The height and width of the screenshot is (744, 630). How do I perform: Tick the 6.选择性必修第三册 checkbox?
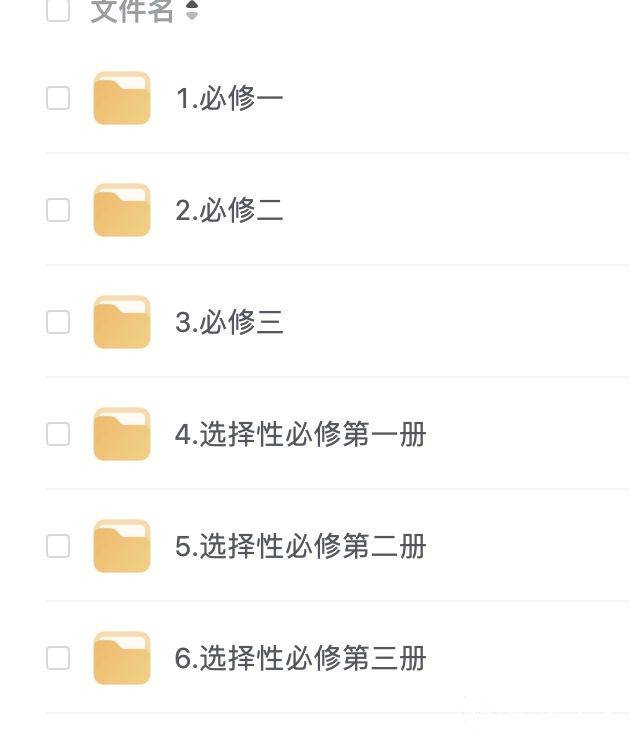pyautogui.click(x=58, y=658)
